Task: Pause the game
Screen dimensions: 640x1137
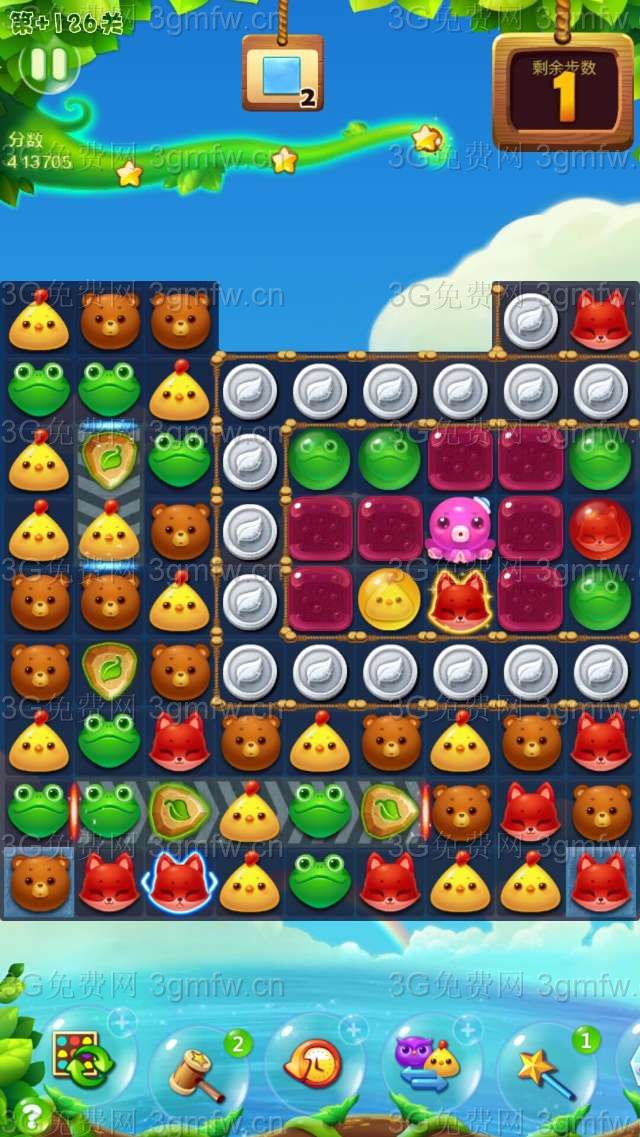Action: point(47,65)
